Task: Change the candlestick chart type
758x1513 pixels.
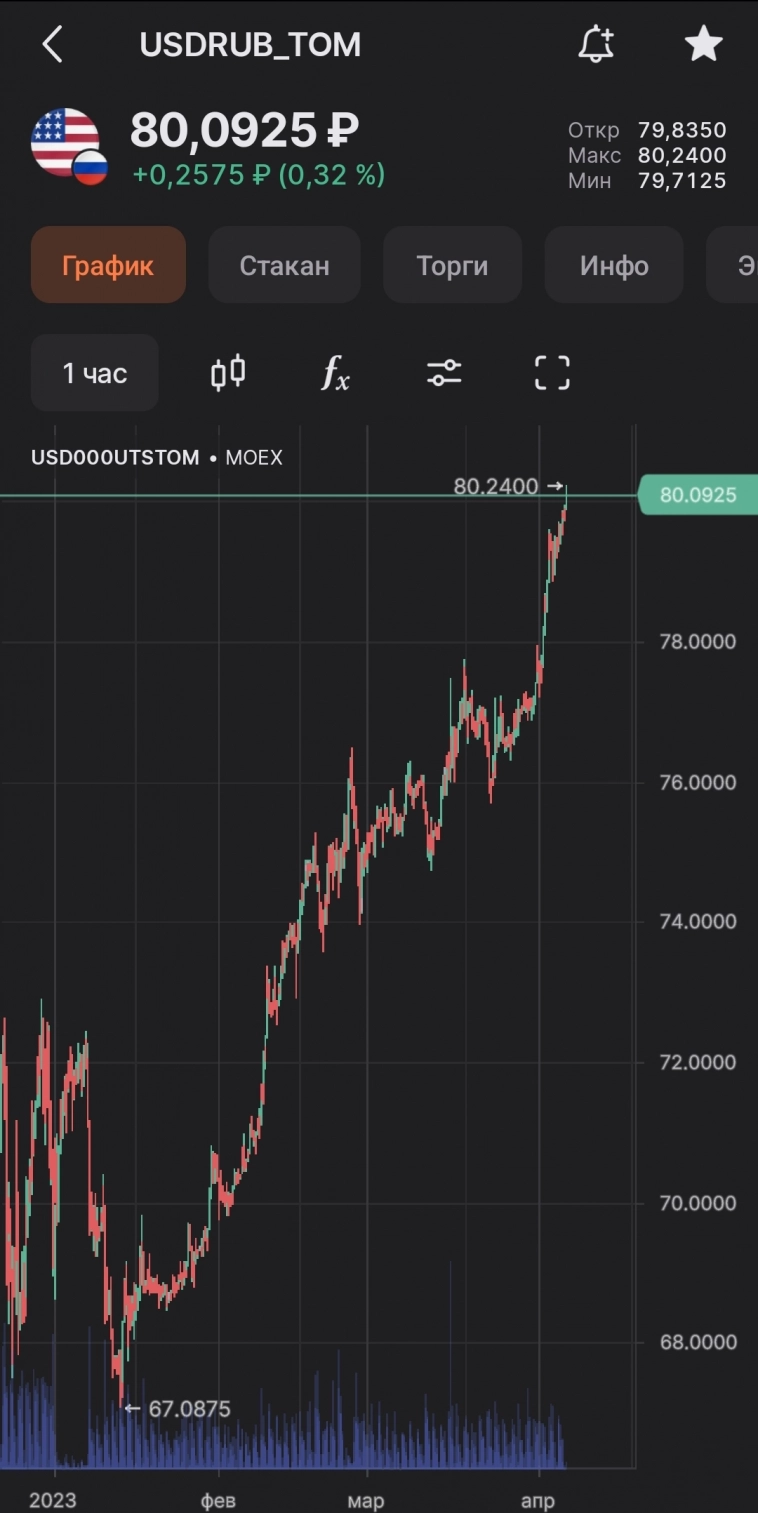Action: [228, 373]
